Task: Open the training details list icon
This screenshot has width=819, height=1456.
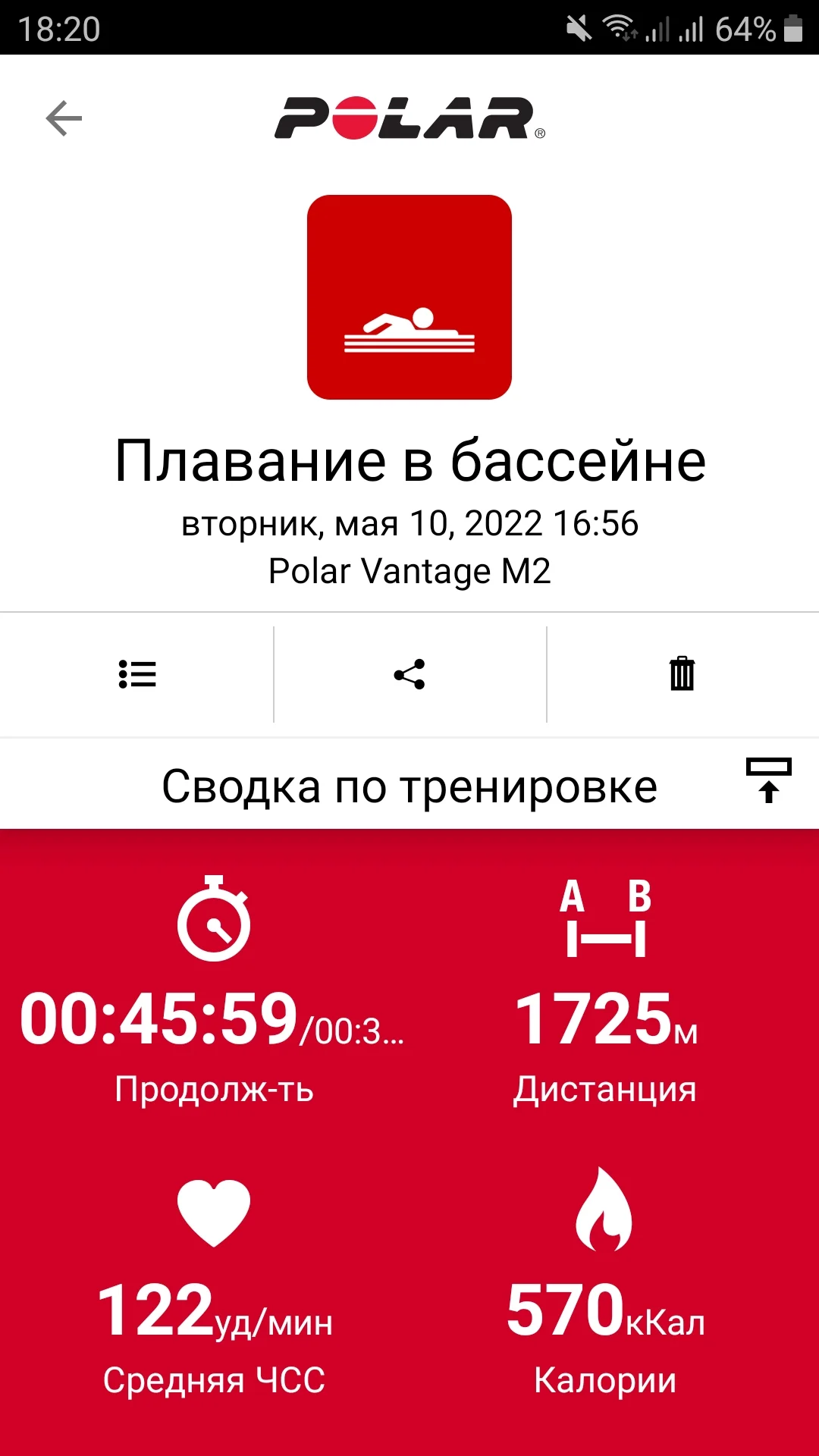Action: [137, 674]
